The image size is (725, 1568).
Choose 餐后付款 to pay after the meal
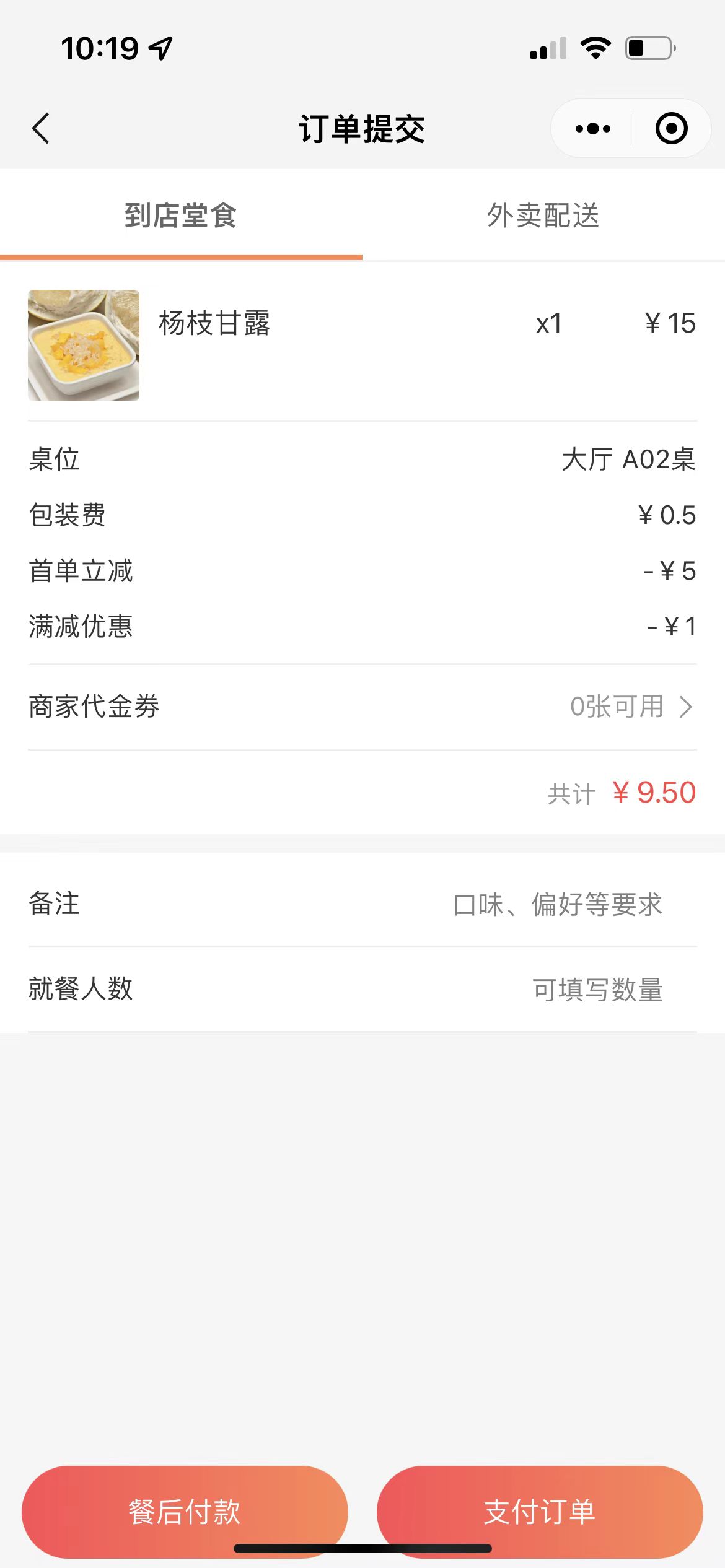click(x=185, y=1512)
